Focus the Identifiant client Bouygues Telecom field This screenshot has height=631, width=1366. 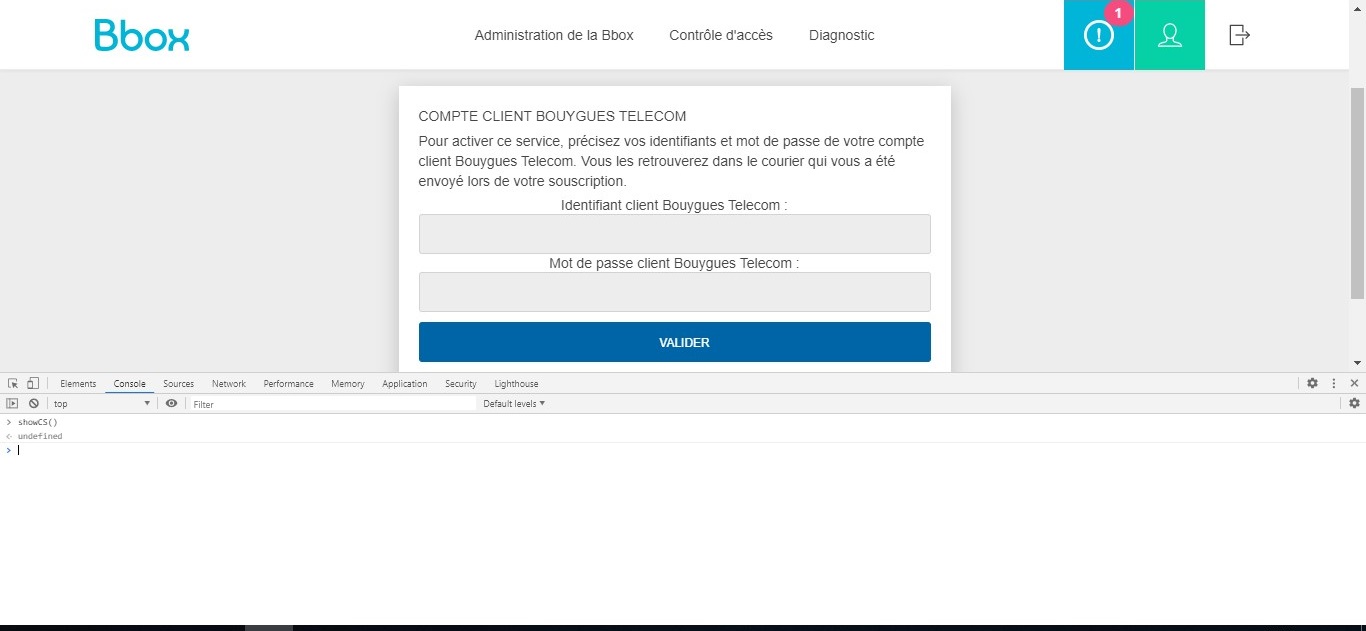[674, 234]
